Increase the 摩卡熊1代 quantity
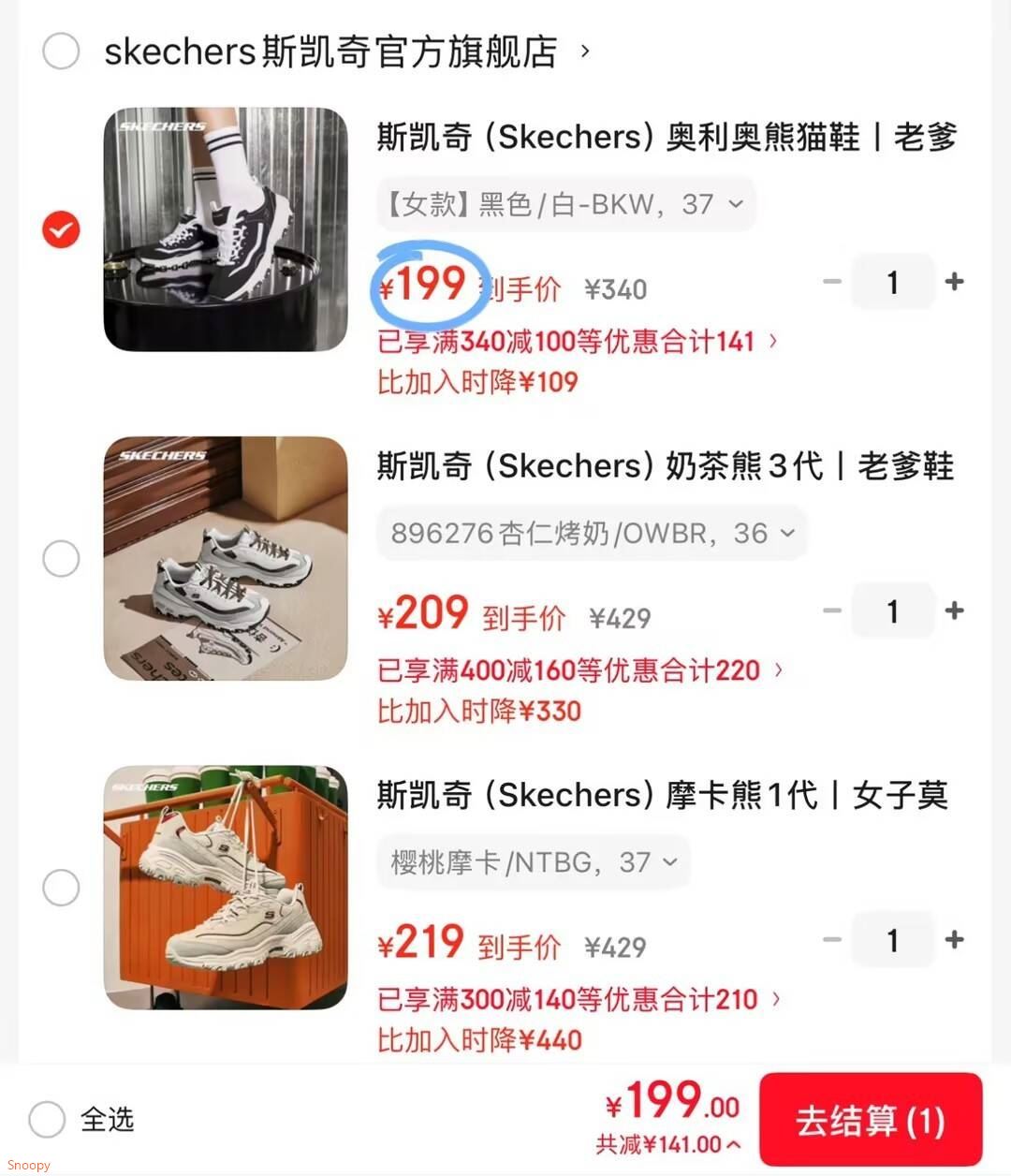The height and width of the screenshot is (1176, 1011). pyautogui.click(x=954, y=940)
